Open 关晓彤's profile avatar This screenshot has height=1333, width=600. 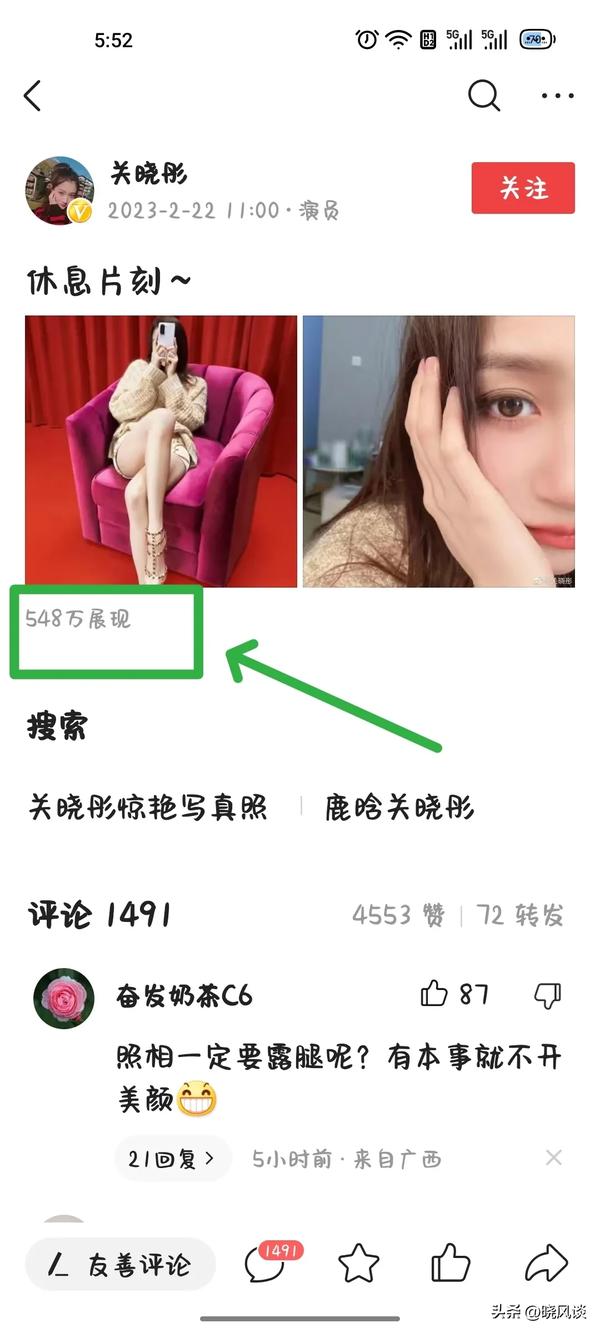(x=59, y=190)
